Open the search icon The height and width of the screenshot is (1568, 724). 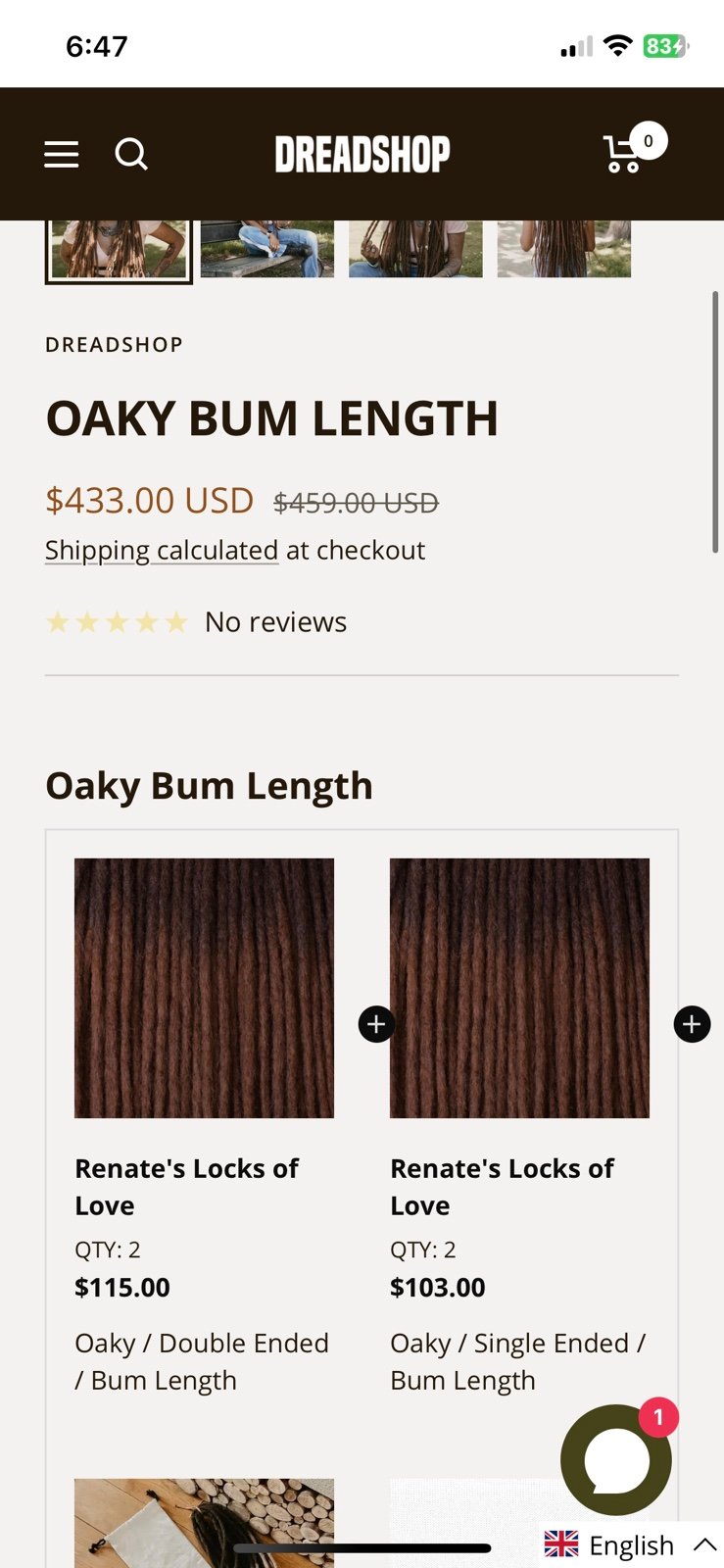pos(131,155)
